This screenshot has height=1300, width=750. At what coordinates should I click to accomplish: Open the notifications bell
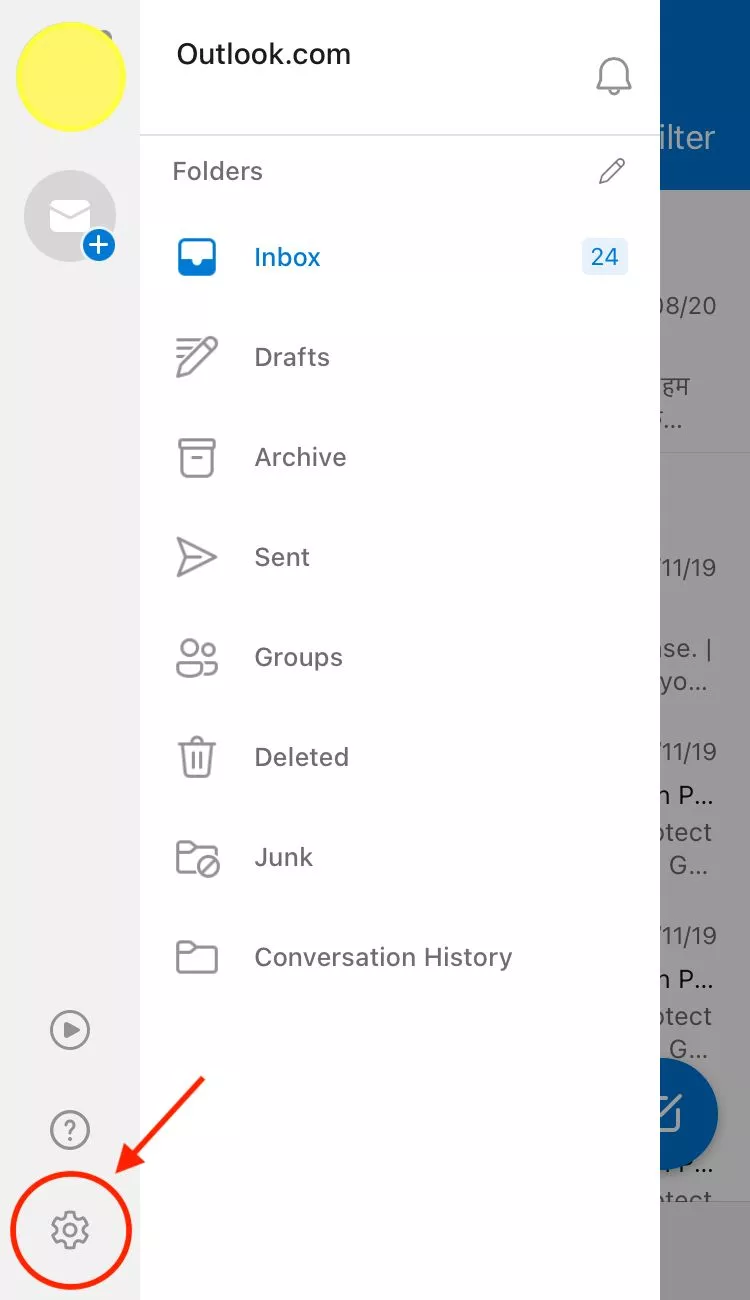[x=614, y=76]
